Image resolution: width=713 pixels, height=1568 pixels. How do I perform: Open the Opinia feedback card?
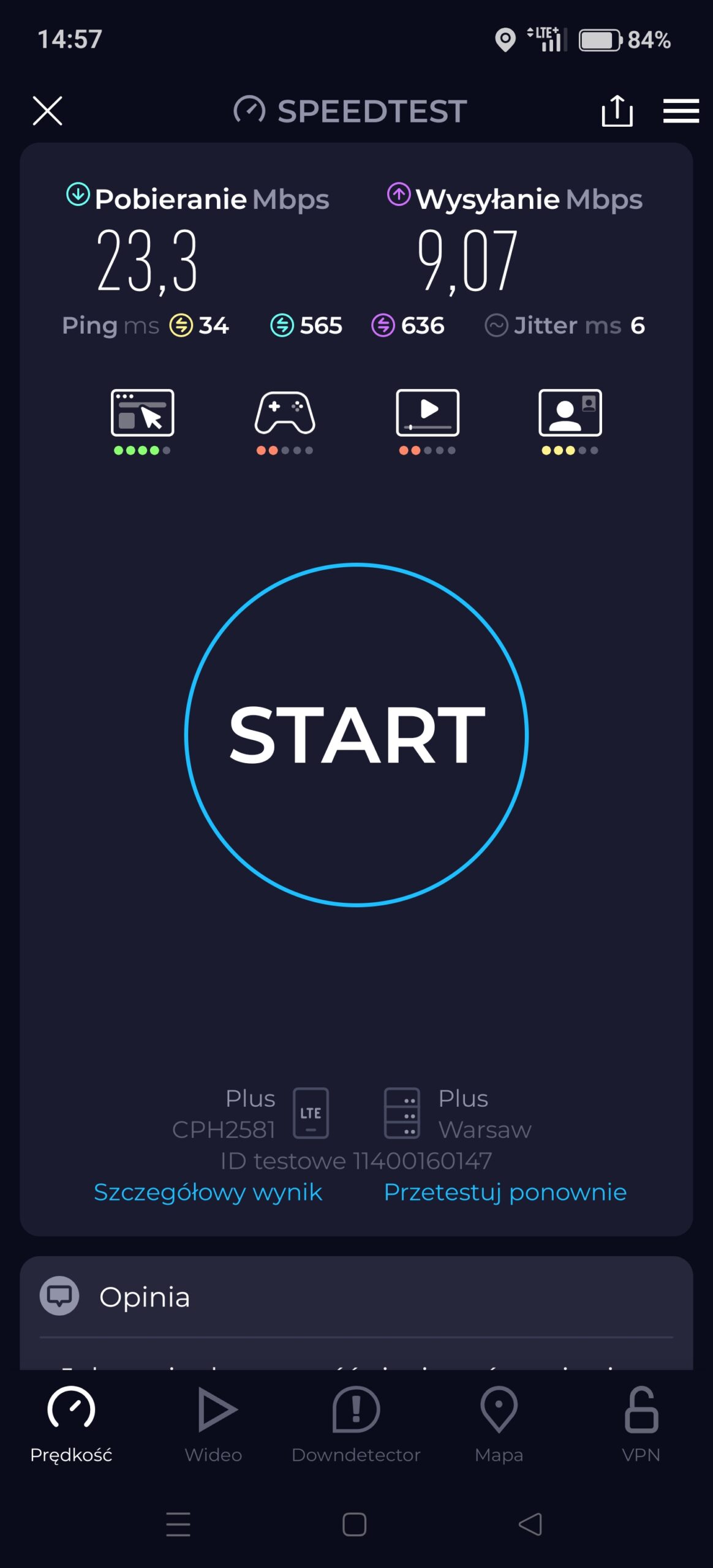coord(356,1297)
